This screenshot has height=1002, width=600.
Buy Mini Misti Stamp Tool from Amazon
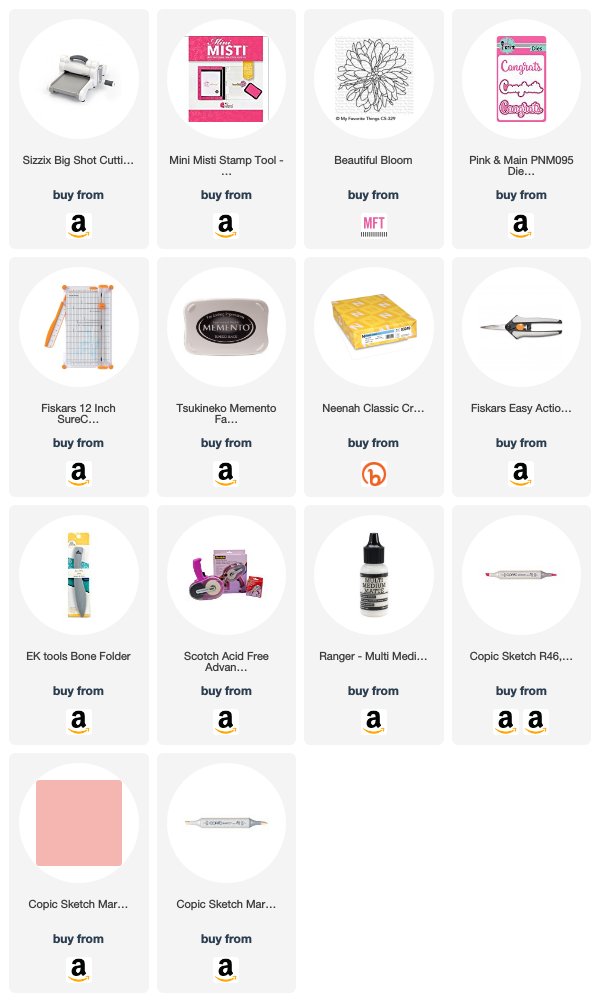226,225
